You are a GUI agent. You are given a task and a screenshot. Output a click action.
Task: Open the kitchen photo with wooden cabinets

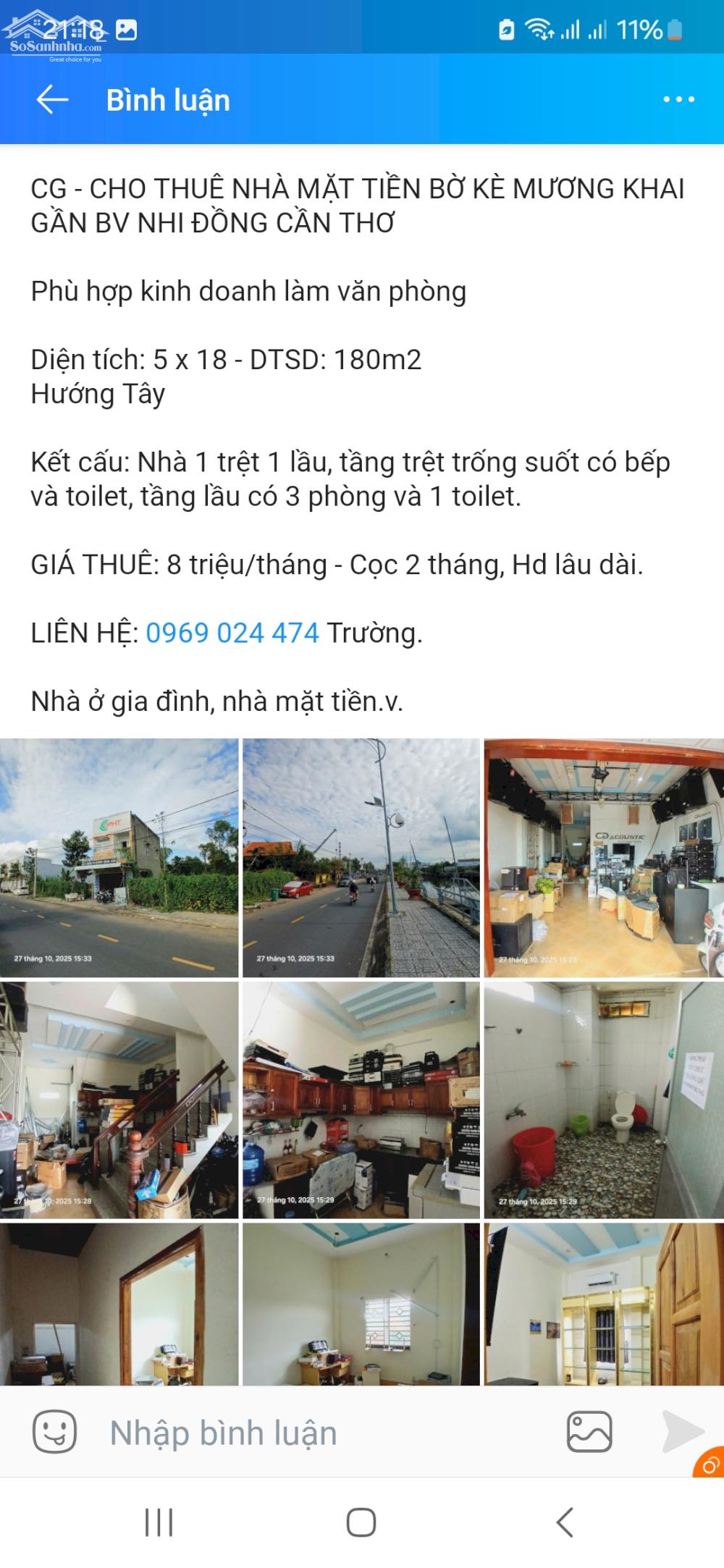[361, 1095]
